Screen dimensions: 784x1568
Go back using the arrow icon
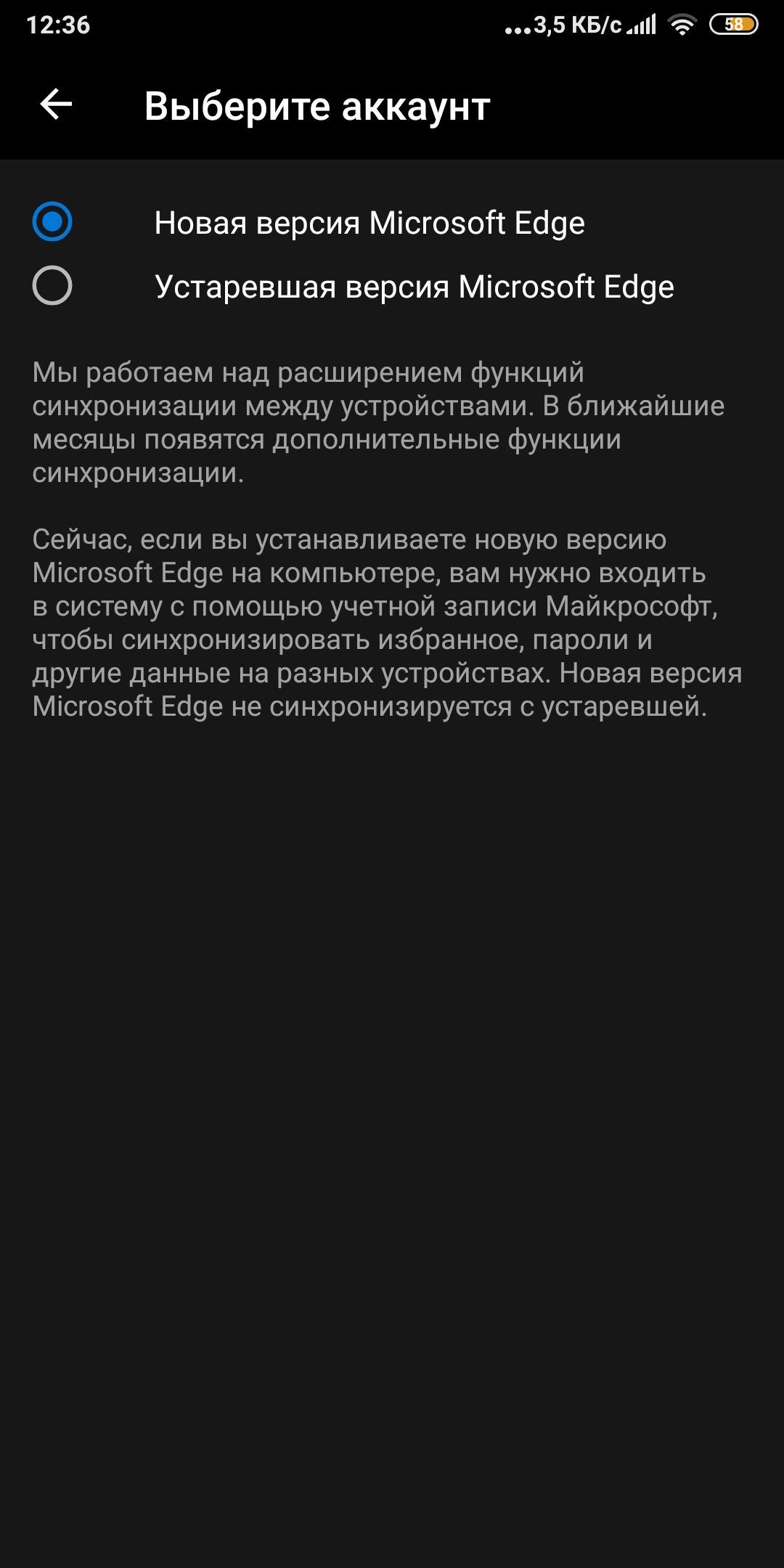(56, 105)
